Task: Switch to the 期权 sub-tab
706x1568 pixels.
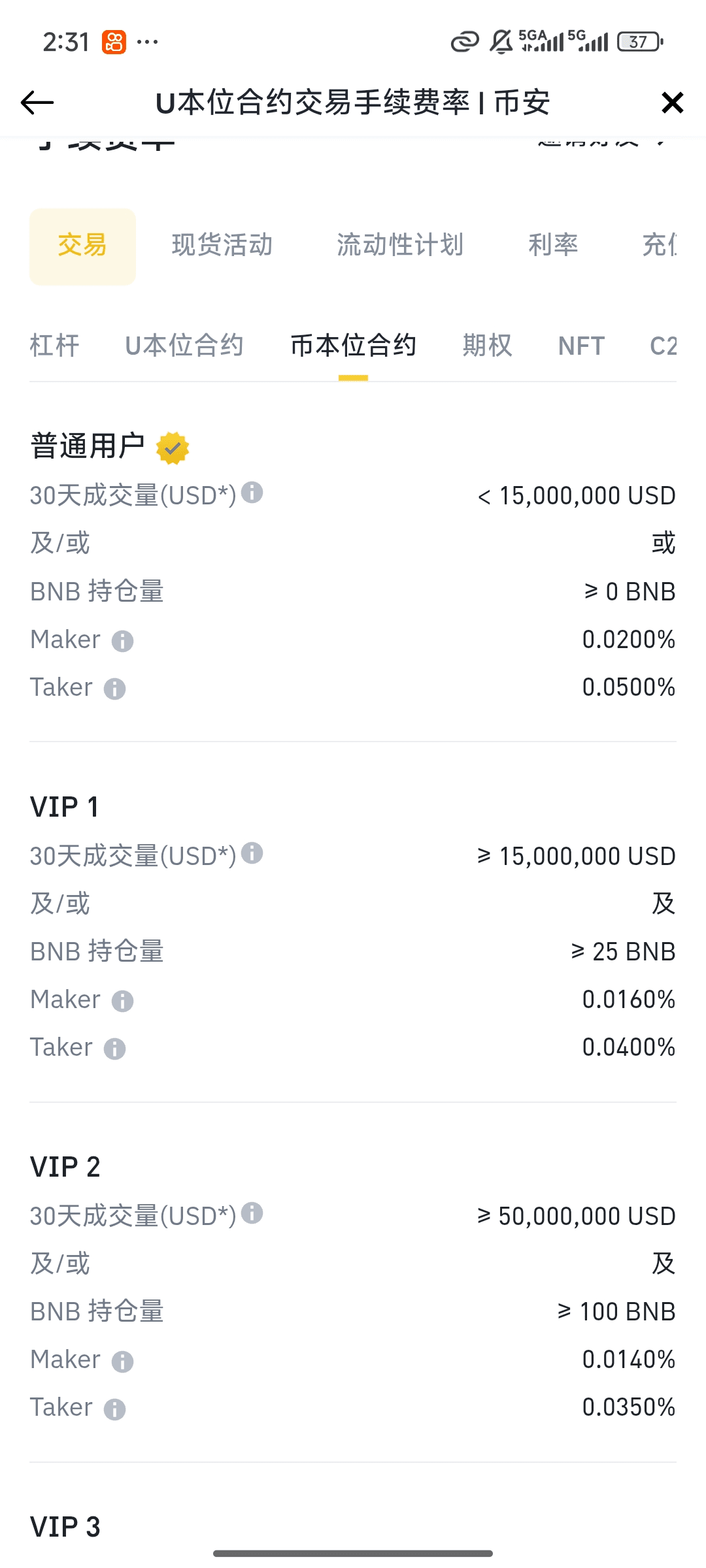Action: (488, 346)
